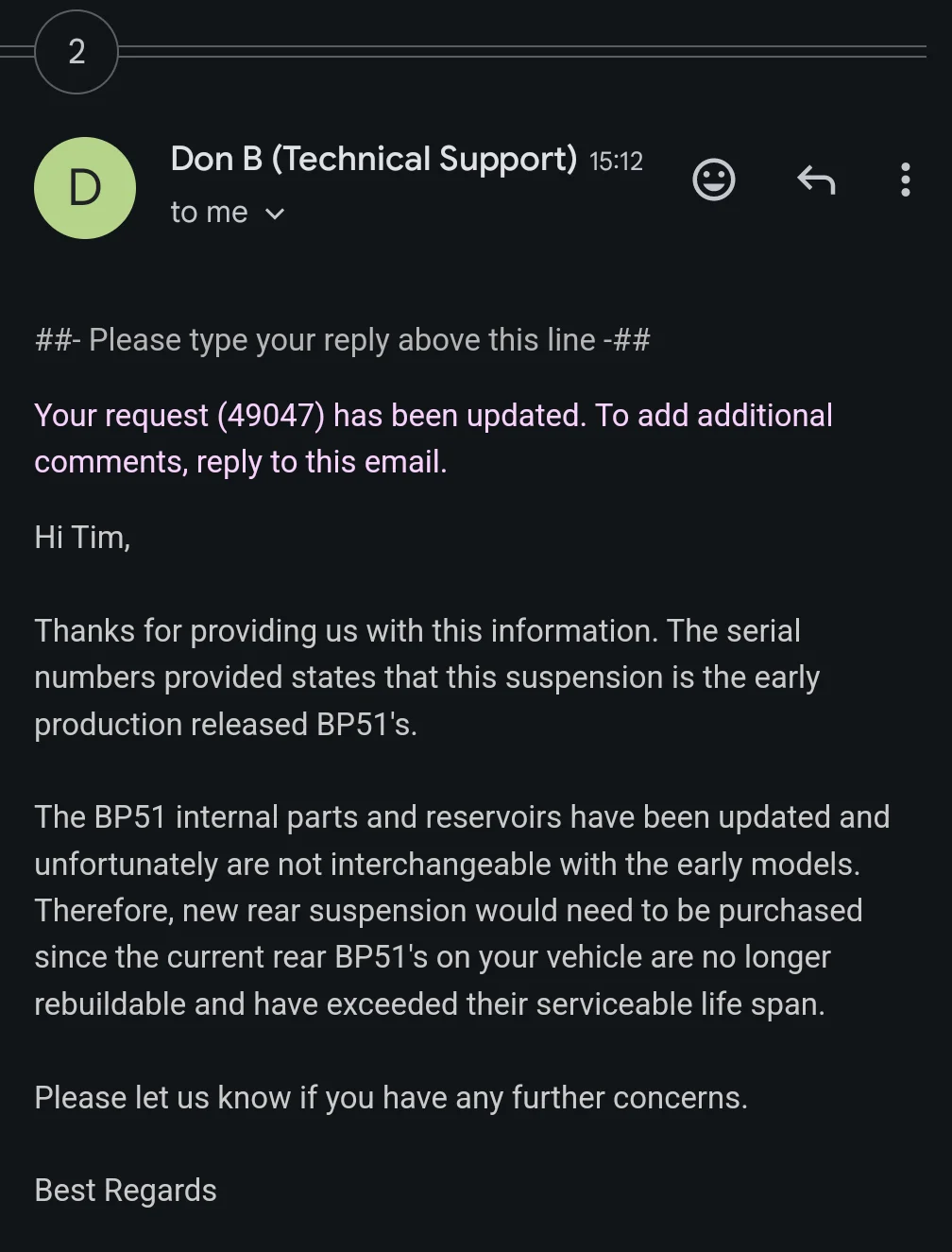Reply to Don B's email
The image size is (952, 1252).
point(816,180)
